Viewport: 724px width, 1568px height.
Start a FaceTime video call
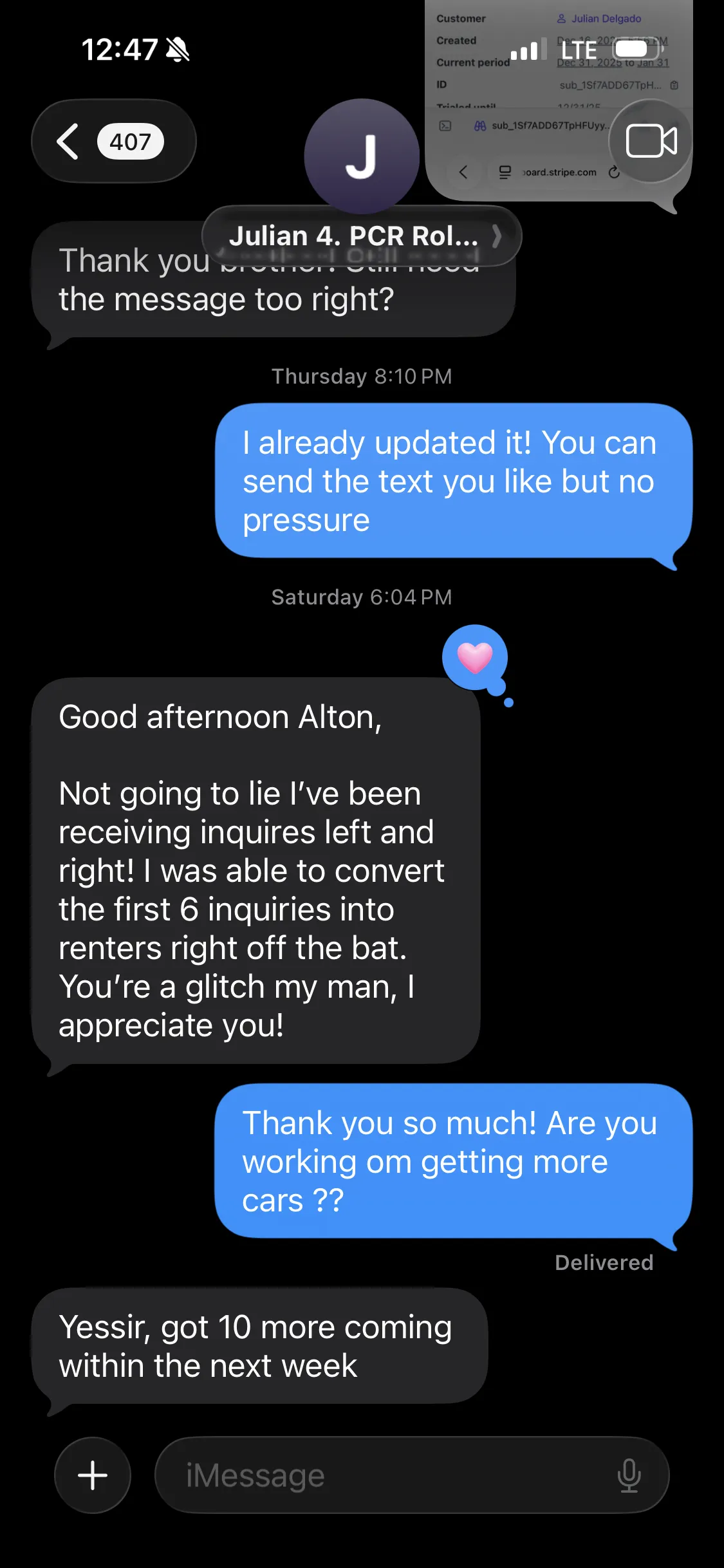coord(651,141)
